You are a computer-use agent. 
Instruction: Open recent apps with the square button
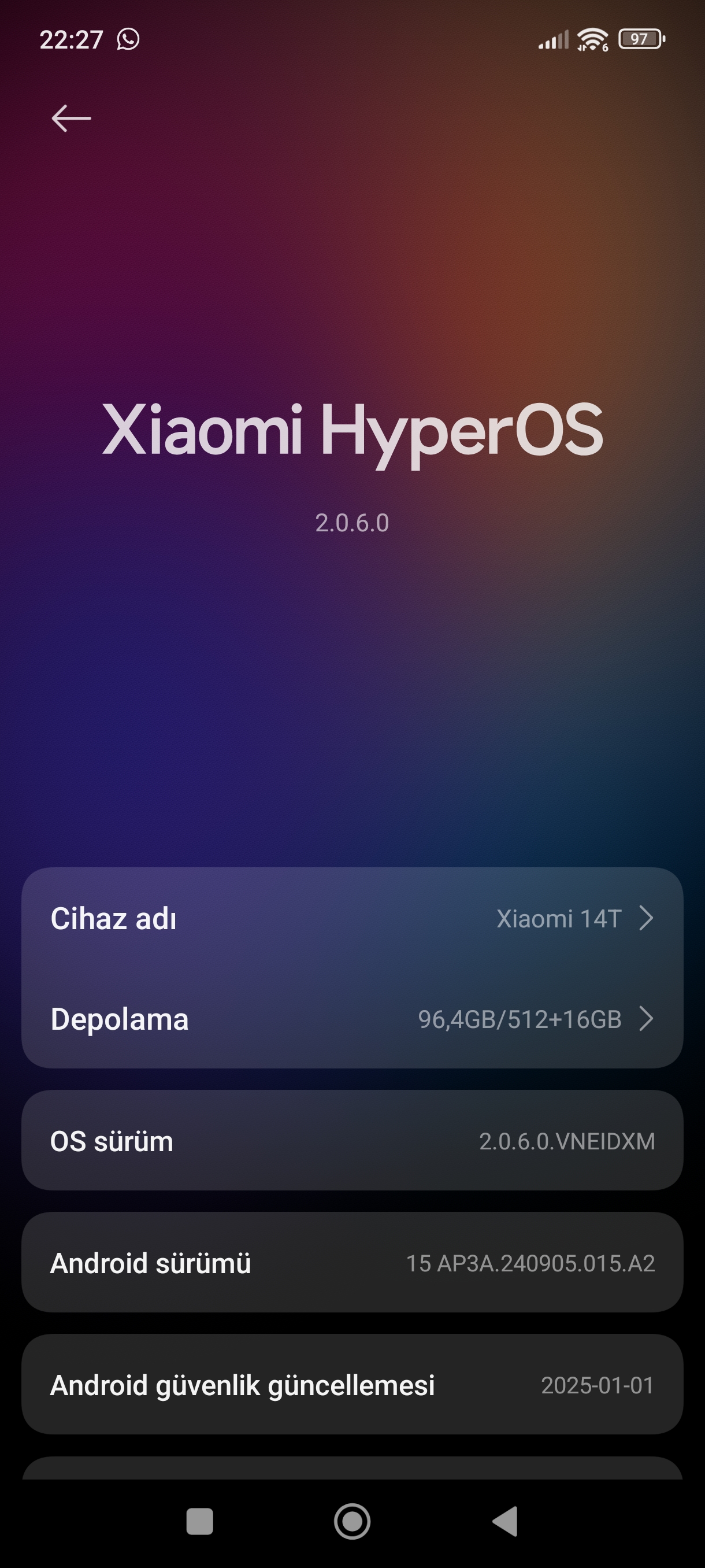(x=199, y=1521)
